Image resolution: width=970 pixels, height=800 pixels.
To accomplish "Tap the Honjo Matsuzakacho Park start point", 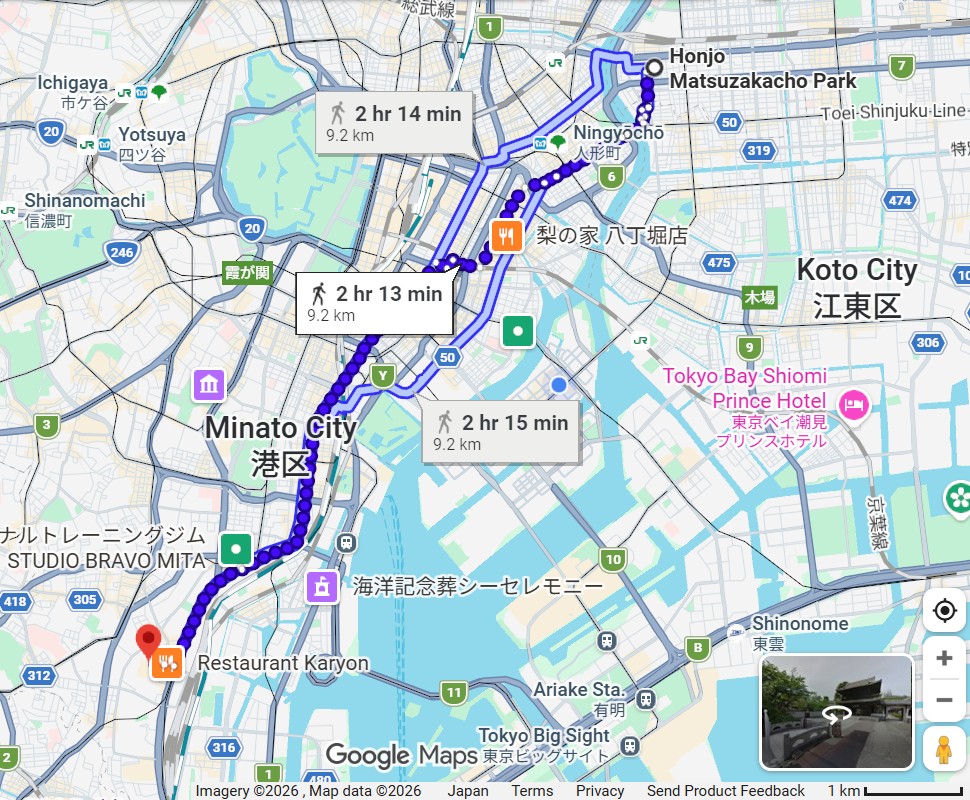I will click(653, 68).
